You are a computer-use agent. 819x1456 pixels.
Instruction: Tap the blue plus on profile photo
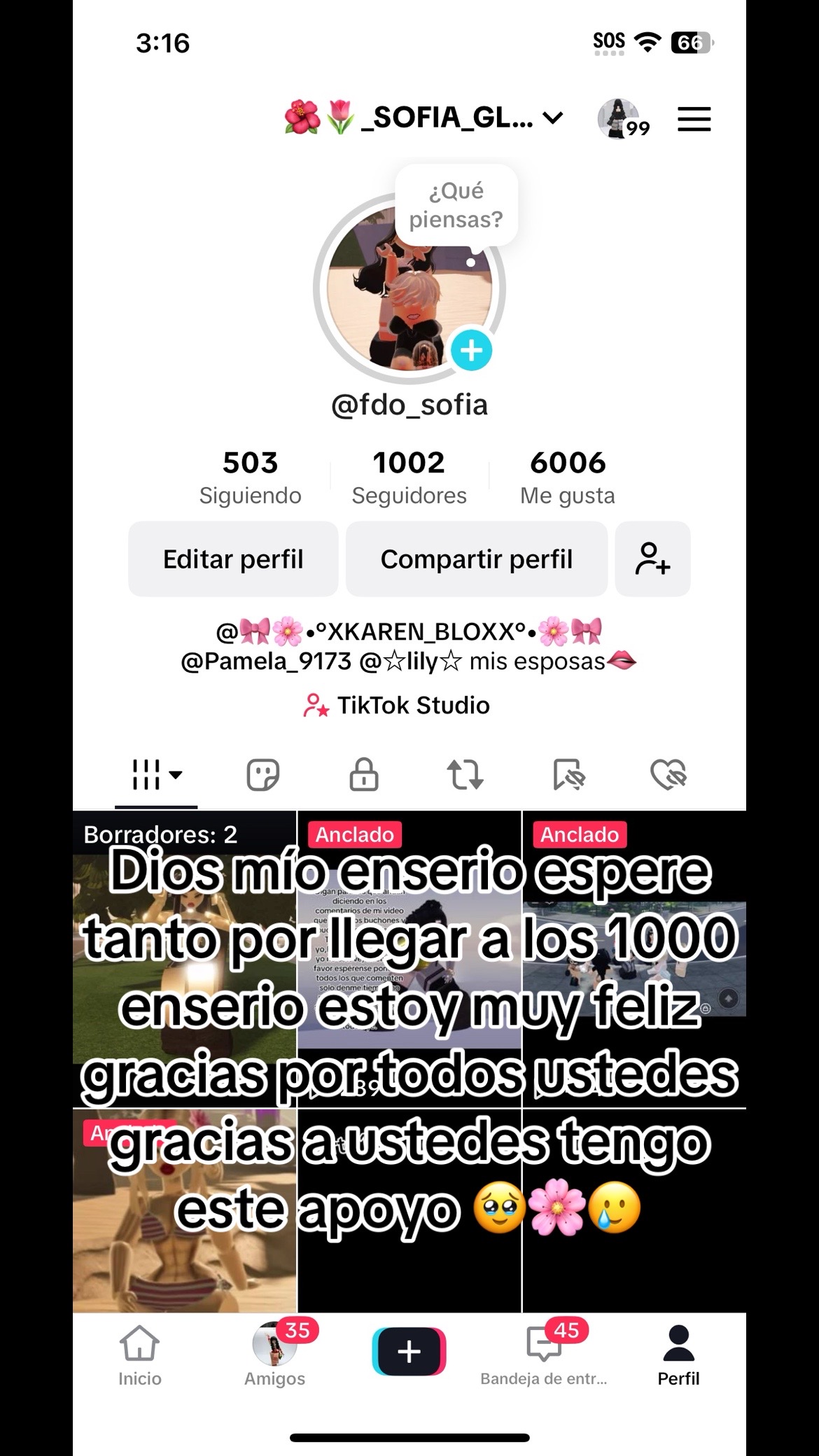click(x=471, y=350)
